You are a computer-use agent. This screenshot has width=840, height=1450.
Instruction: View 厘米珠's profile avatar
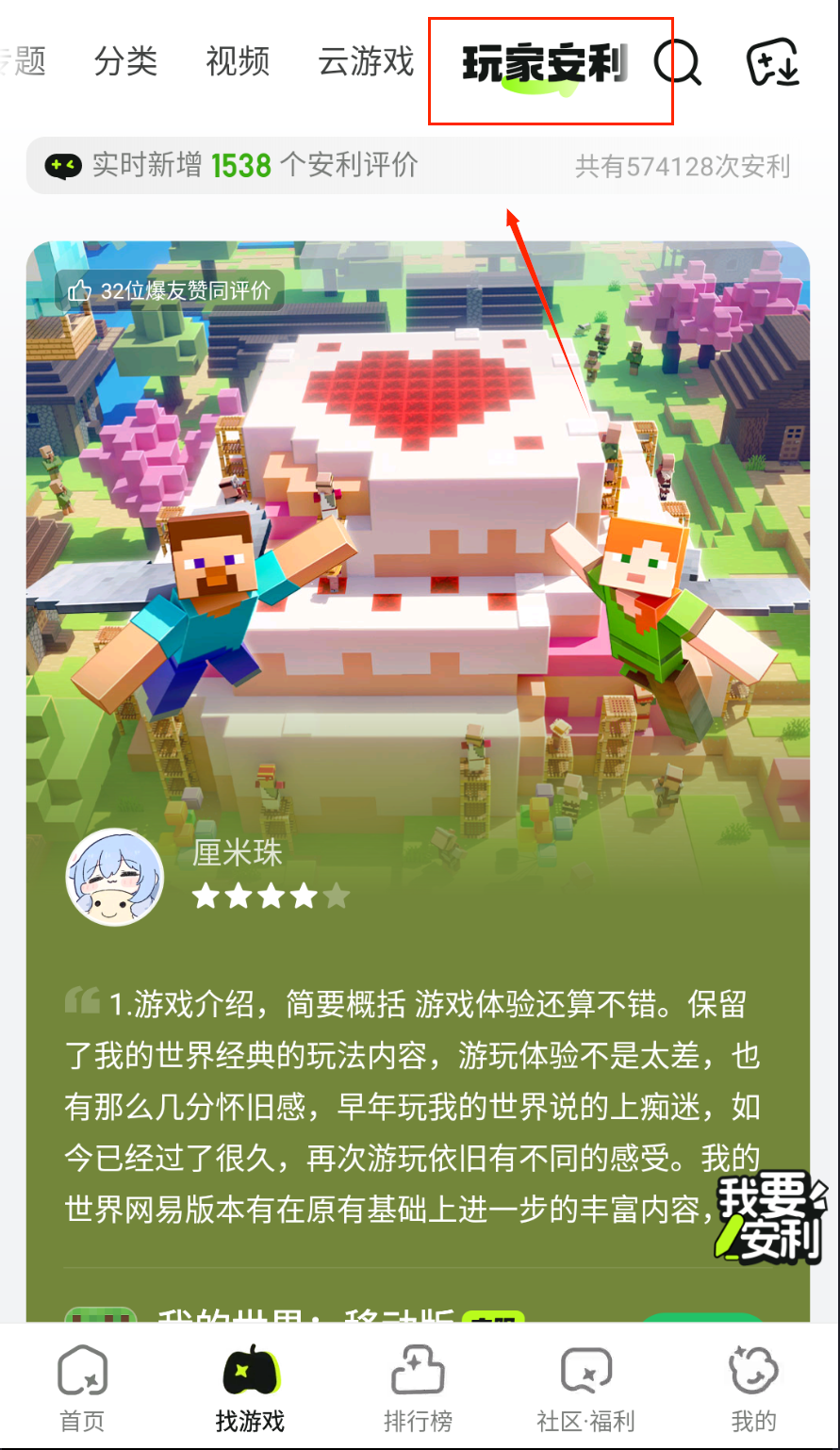coord(115,878)
